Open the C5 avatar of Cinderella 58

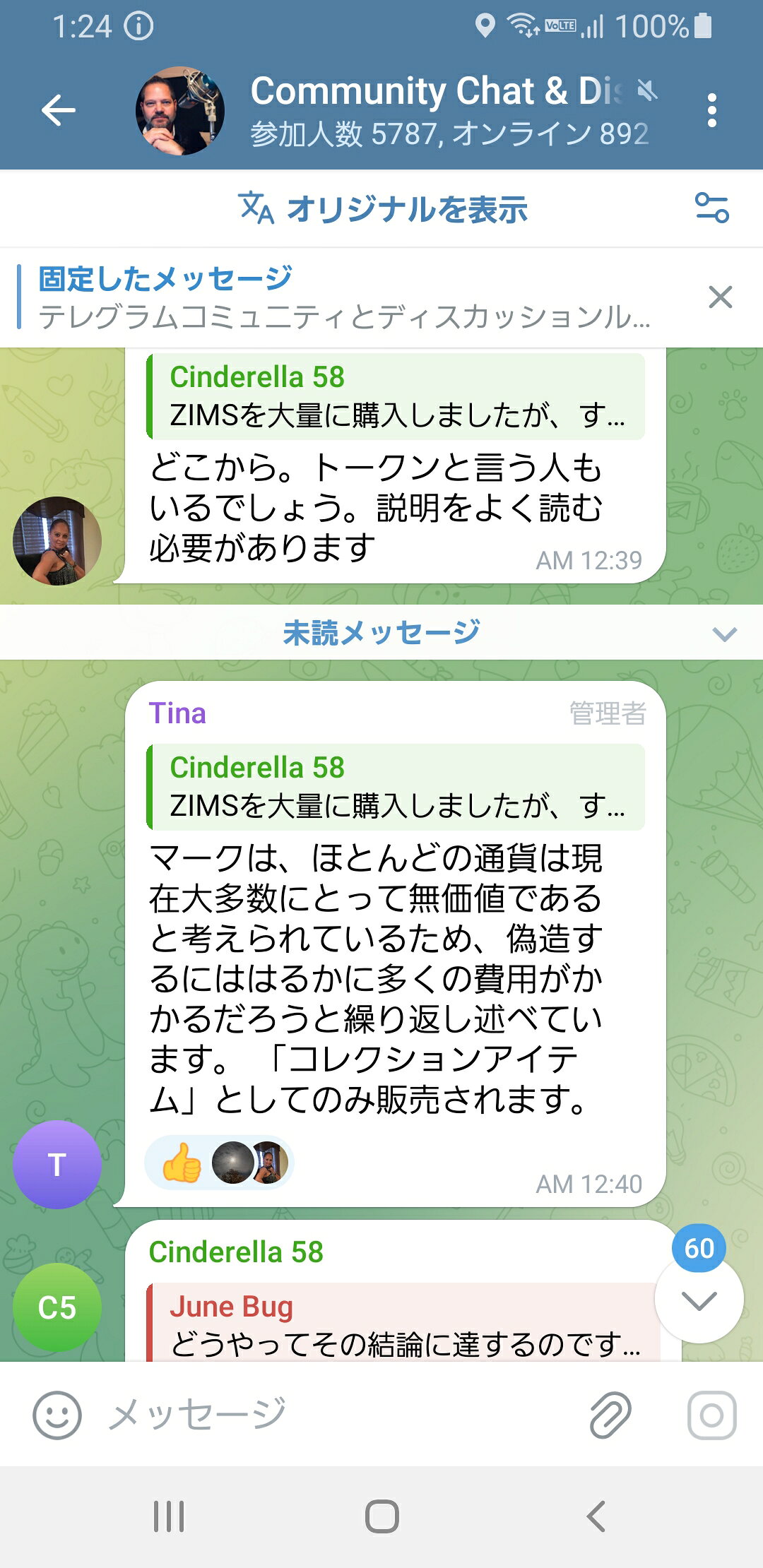pos(57,1307)
